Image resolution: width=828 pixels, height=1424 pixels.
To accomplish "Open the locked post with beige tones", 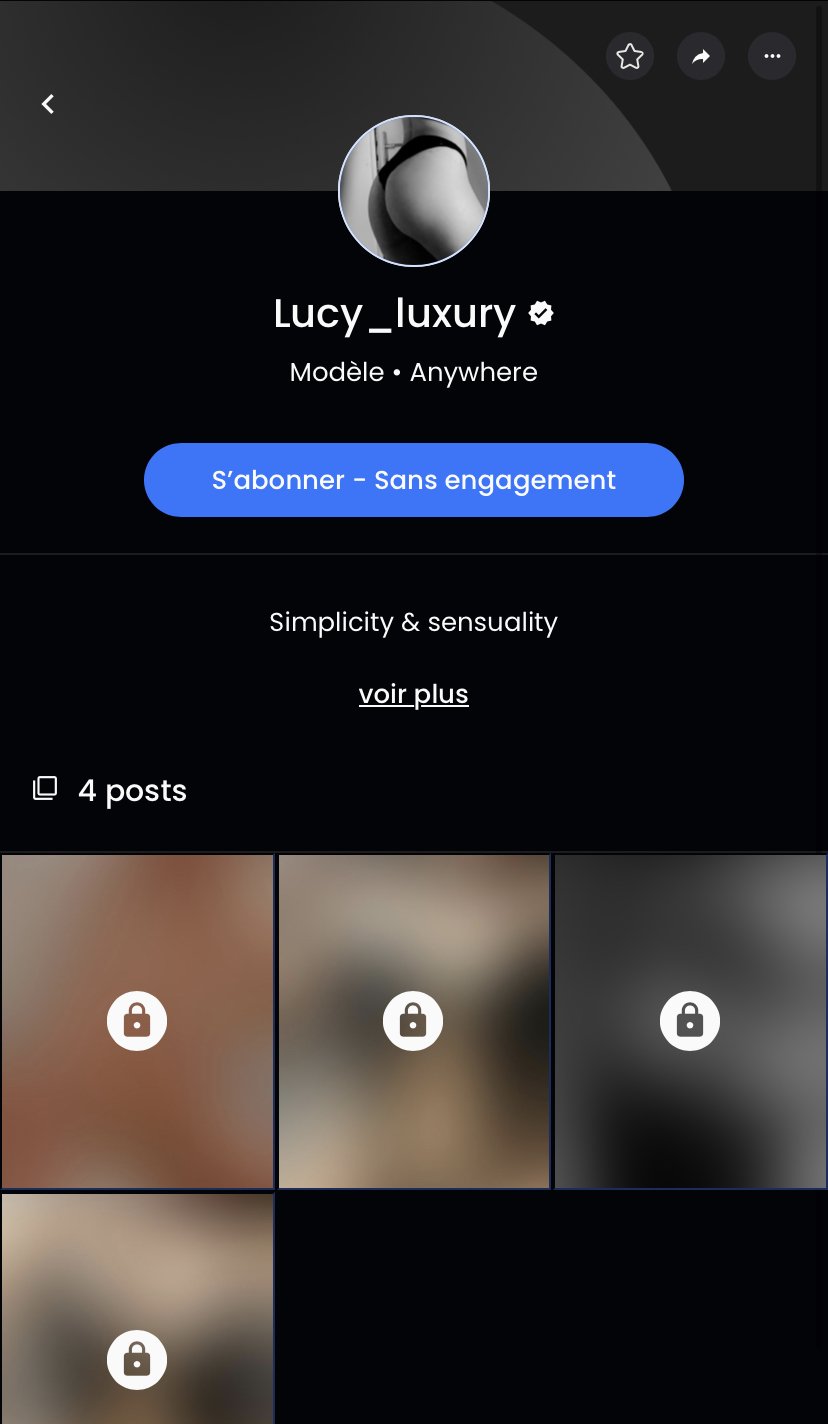I will click(414, 1021).
